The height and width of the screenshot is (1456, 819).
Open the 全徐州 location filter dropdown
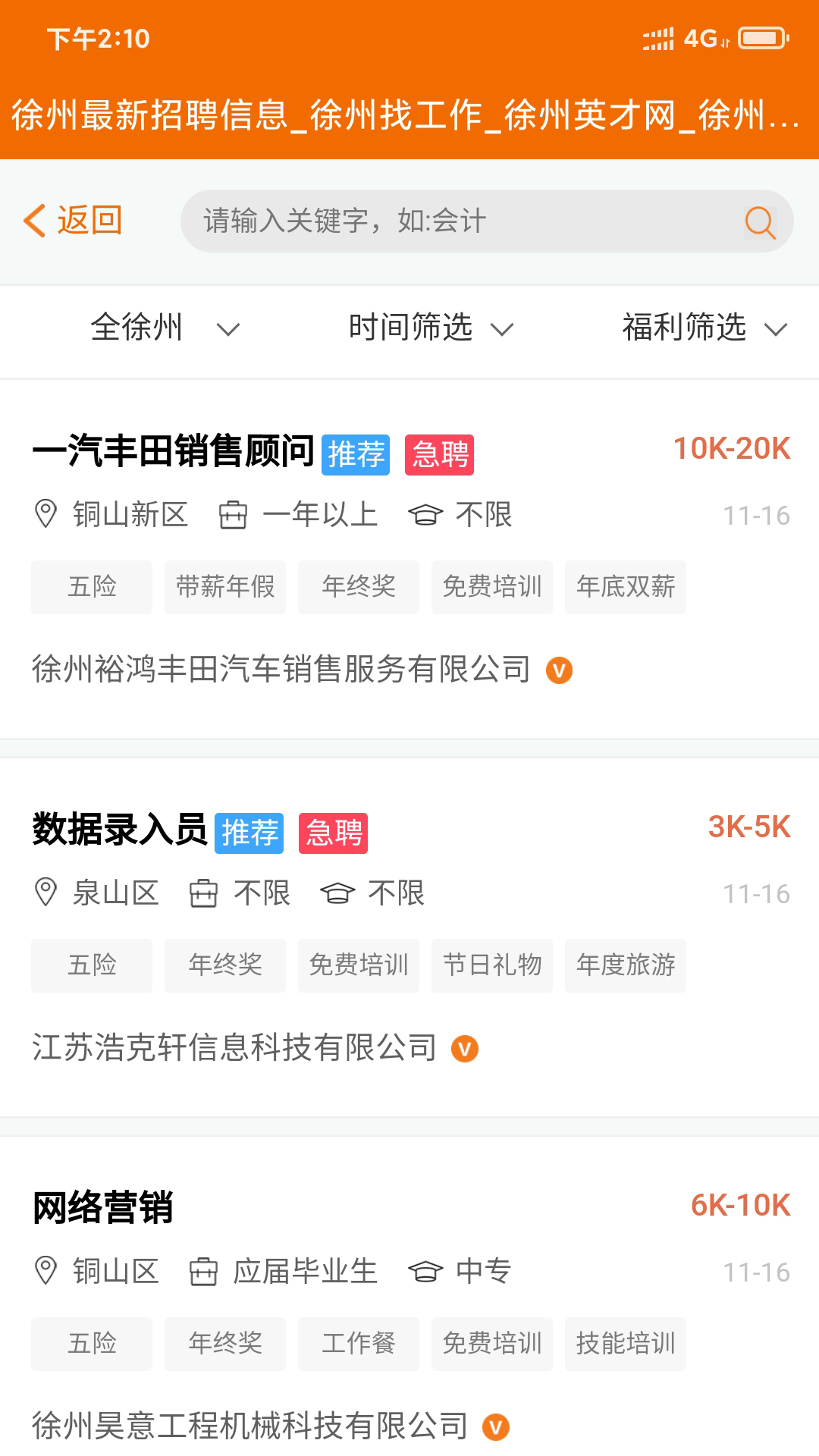pyautogui.click(x=163, y=328)
